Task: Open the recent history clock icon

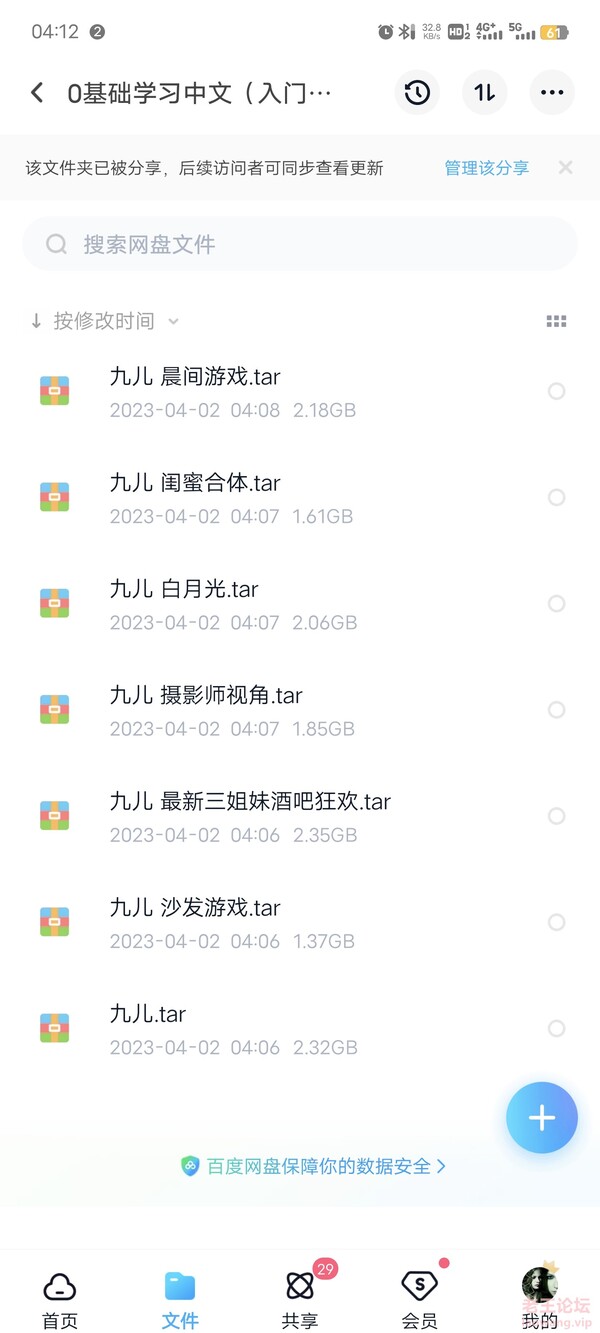Action: pyautogui.click(x=417, y=93)
